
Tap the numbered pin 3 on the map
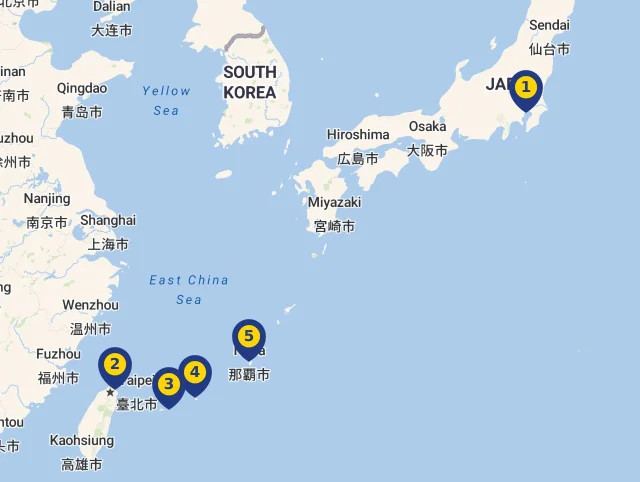point(168,385)
